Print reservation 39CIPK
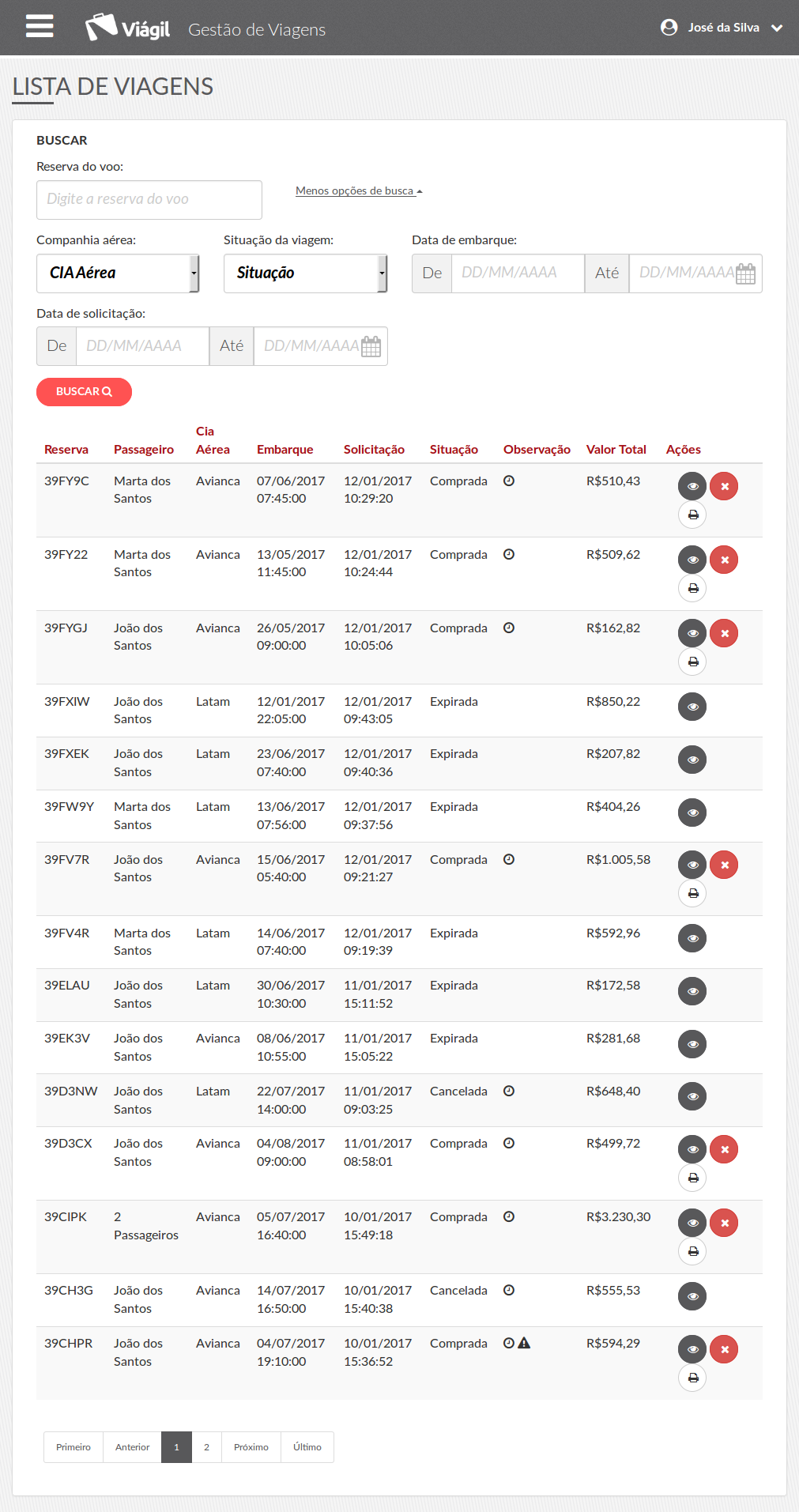 (692, 1251)
